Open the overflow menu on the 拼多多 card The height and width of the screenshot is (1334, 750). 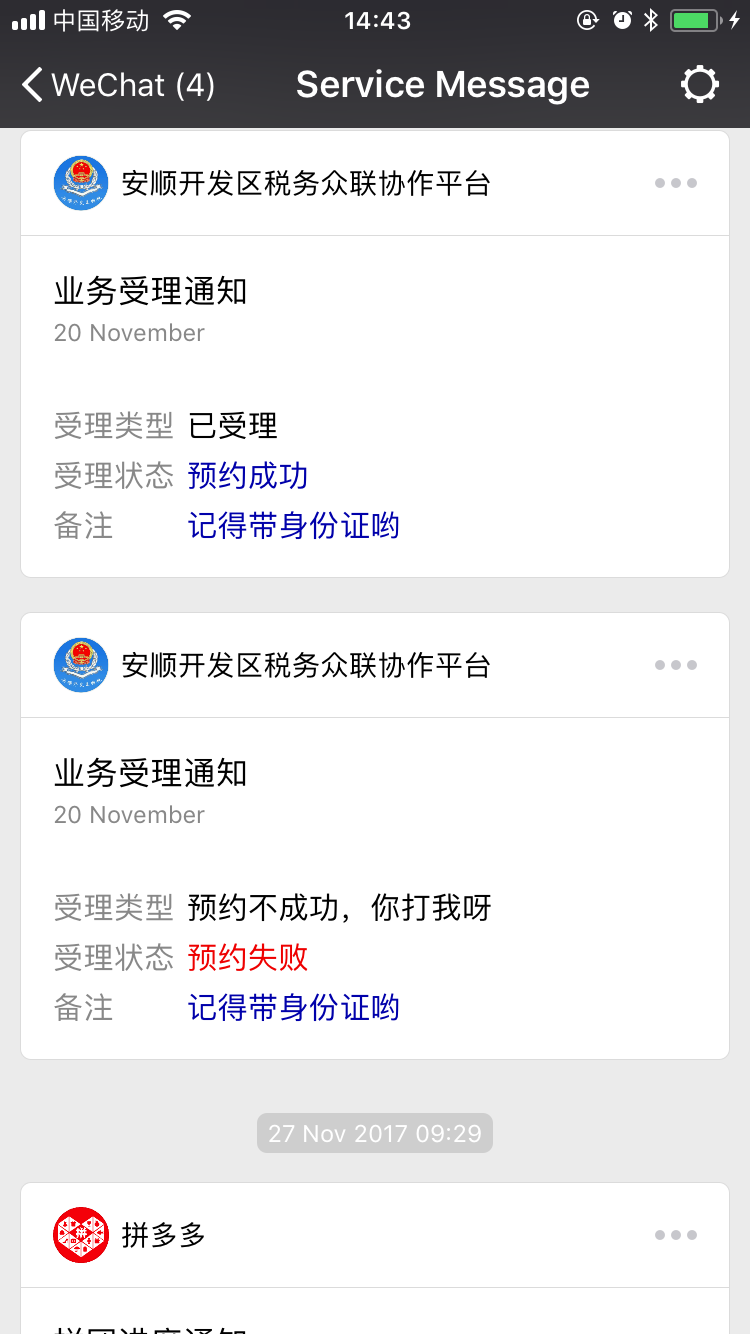tap(676, 1235)
